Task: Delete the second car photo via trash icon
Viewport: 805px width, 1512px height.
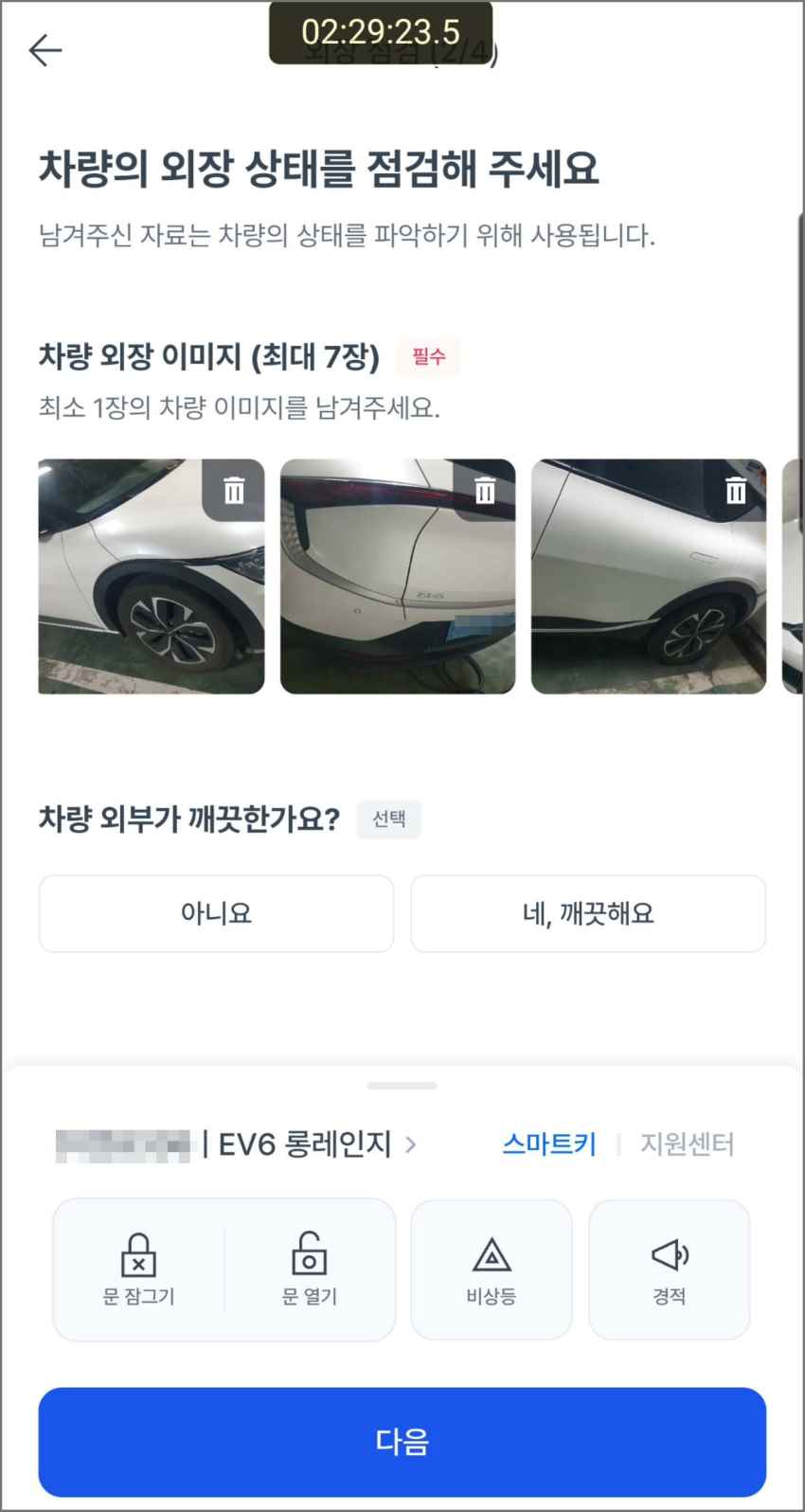Action: click(483, 491)
